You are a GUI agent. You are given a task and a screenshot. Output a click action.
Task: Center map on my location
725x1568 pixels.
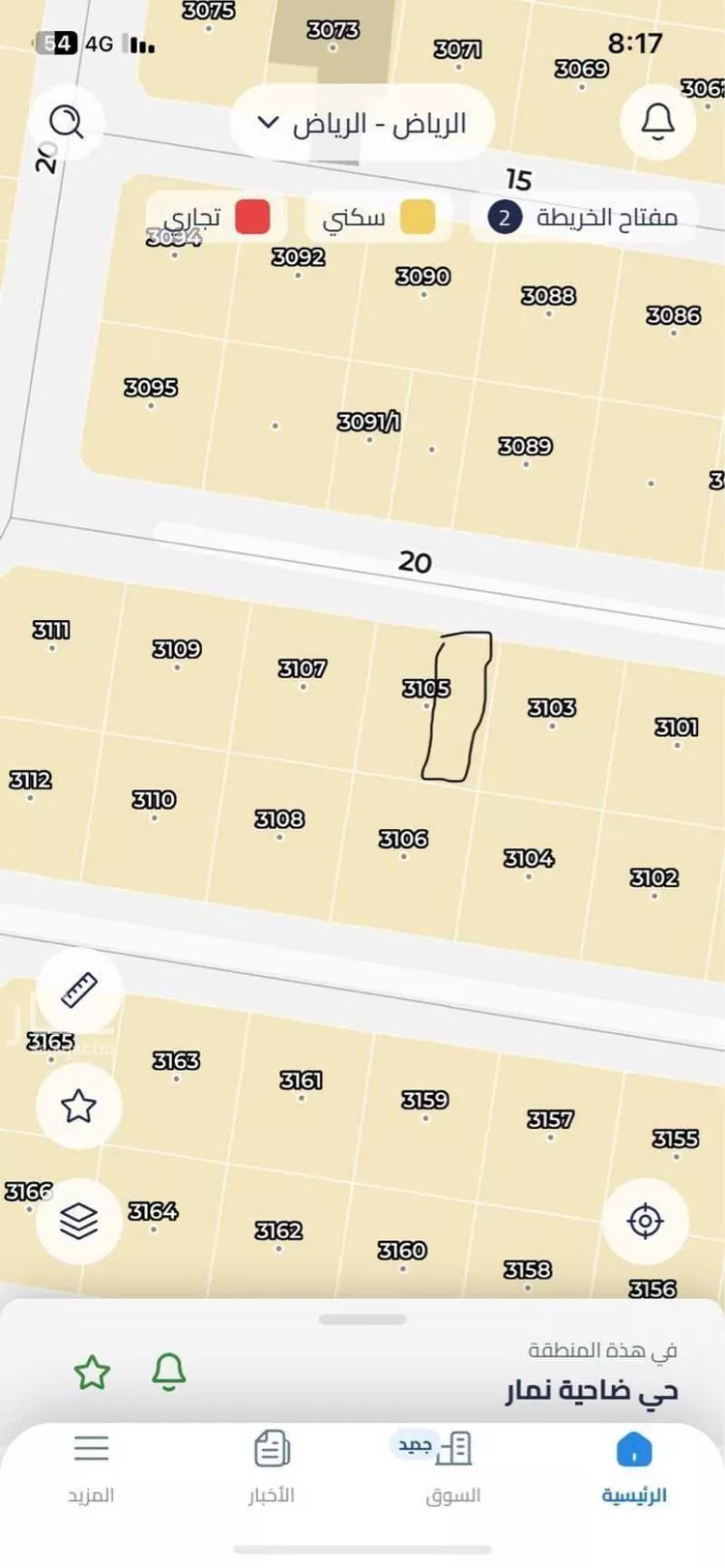click(x=645, y=1221)
